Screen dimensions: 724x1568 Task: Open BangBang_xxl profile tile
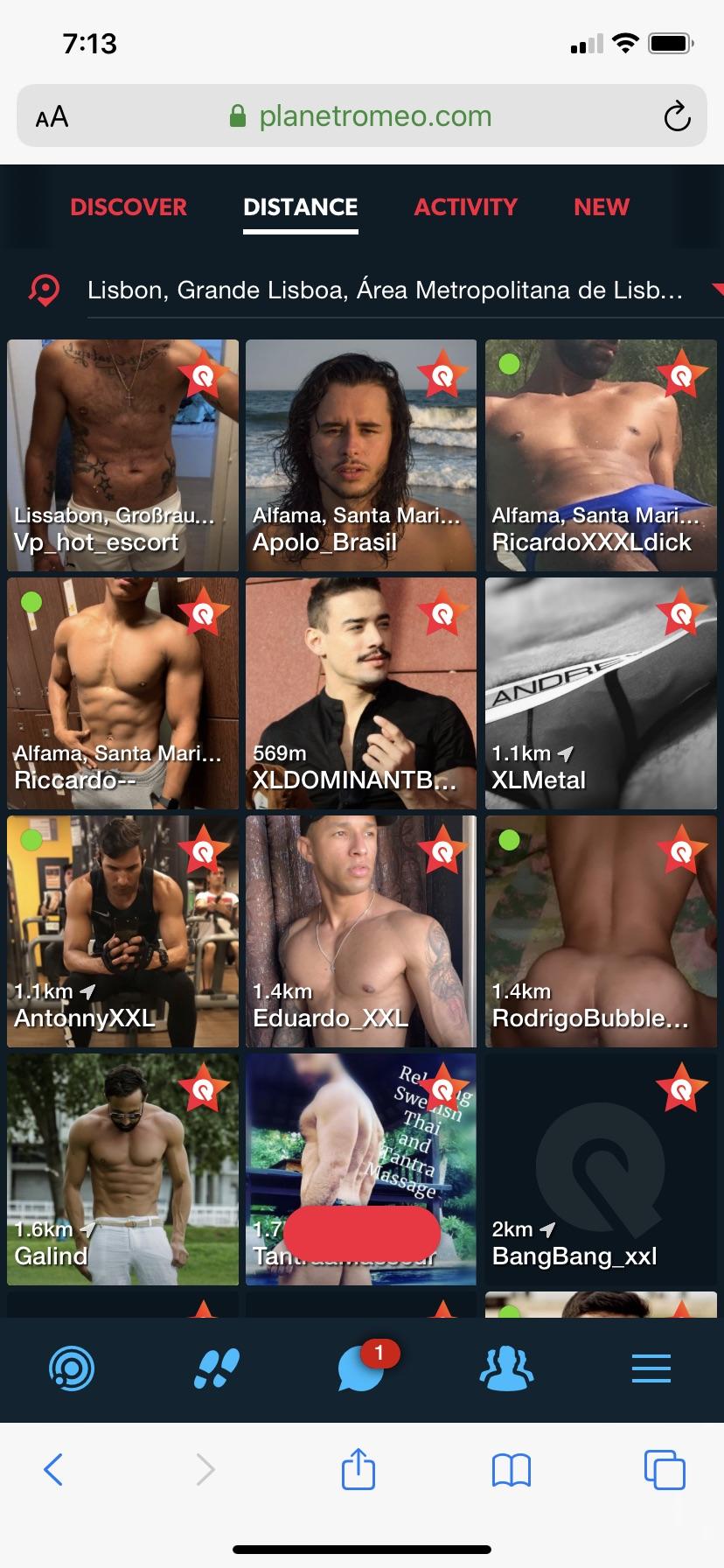point(601,1169)
